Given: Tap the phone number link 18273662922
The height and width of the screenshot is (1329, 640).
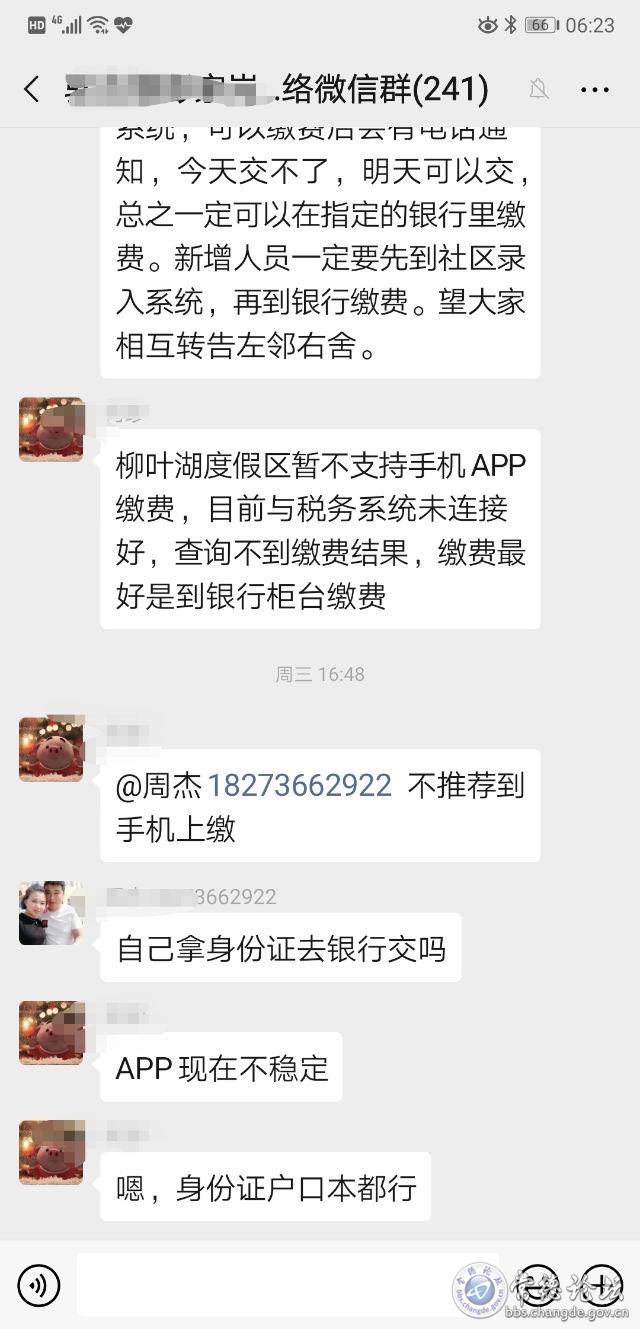Looking at the screenshot, I should pos(299,785).
